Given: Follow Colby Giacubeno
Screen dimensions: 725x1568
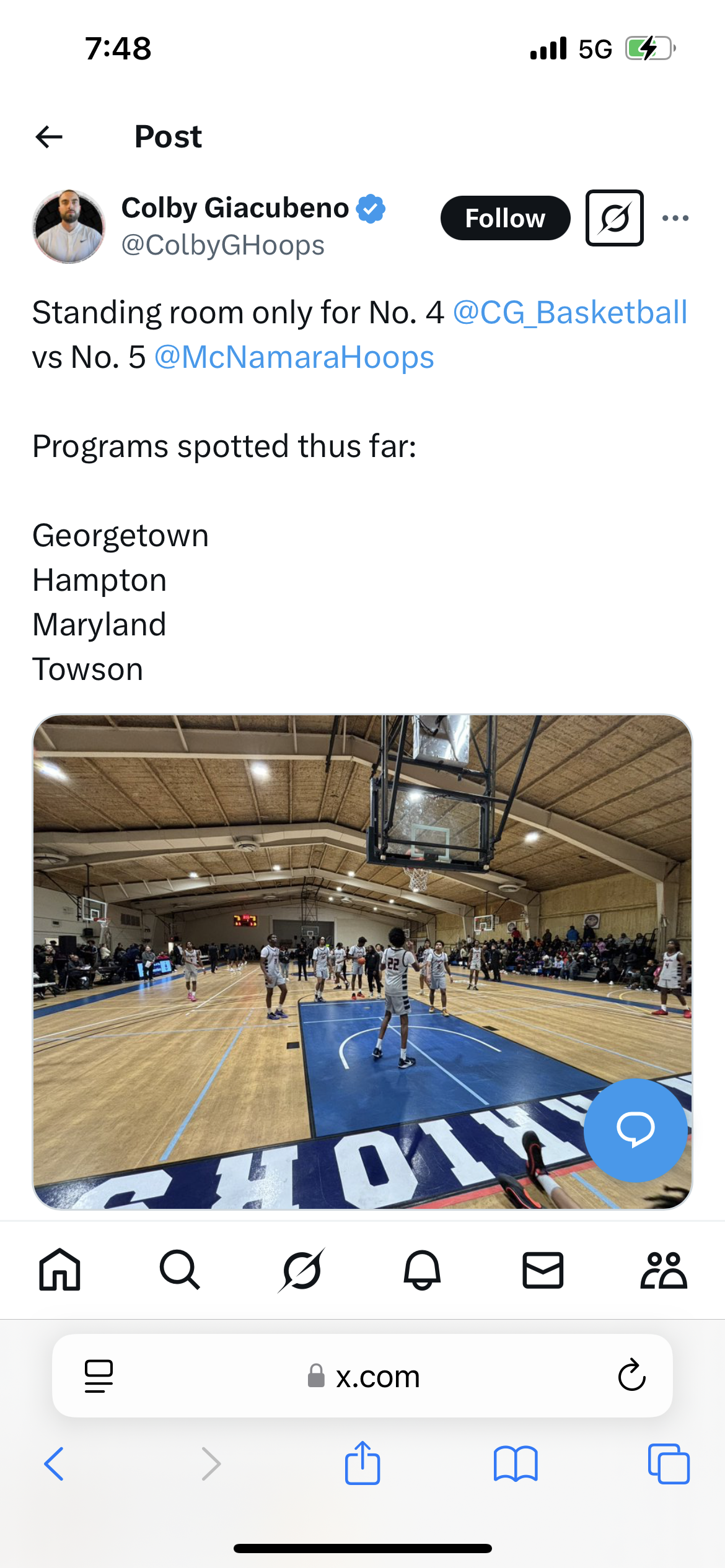Looking at the screenshot, I should [x=505, y=218].
